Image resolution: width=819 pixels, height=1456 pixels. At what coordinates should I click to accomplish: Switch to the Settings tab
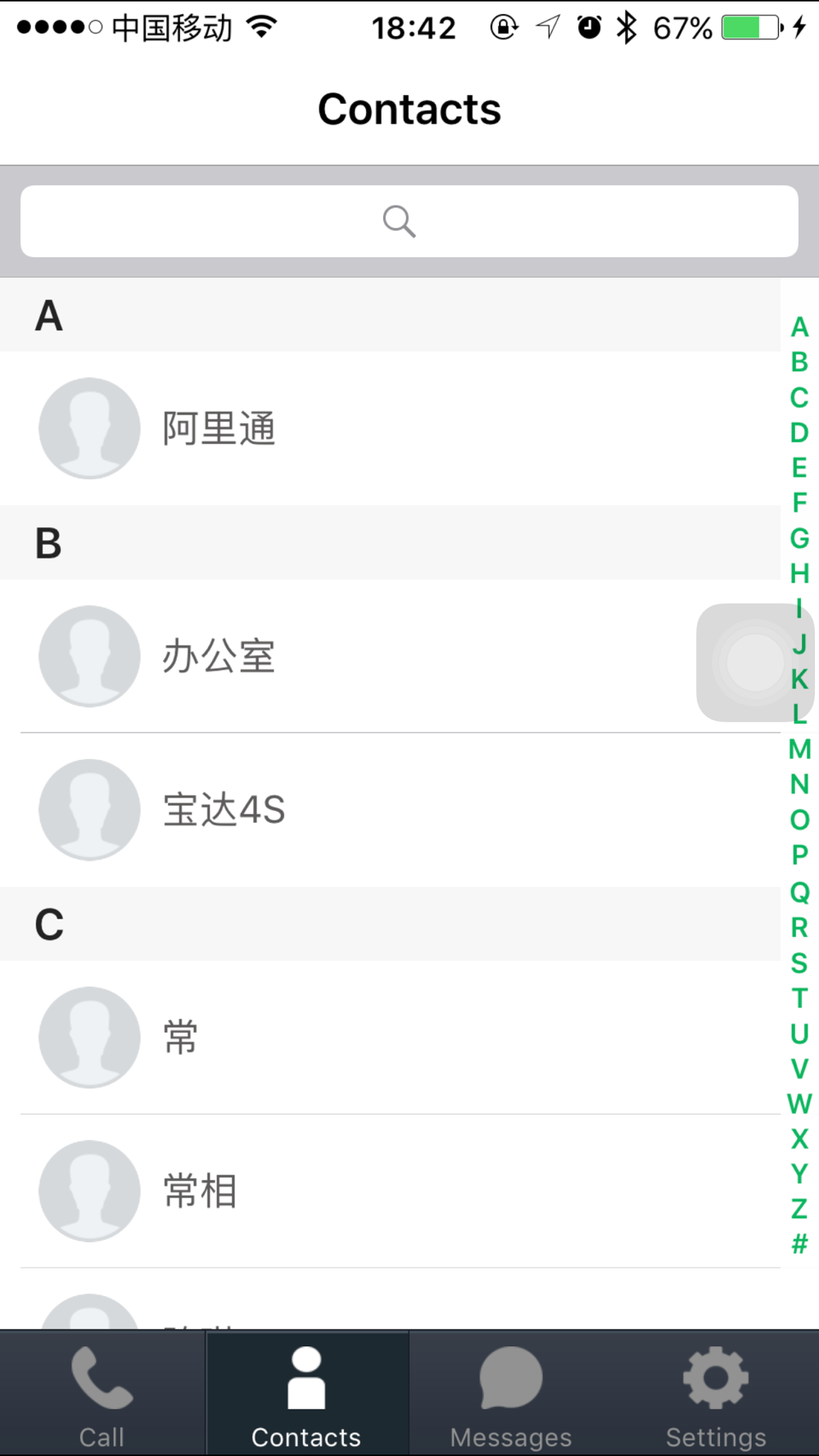click(717, 1393)
